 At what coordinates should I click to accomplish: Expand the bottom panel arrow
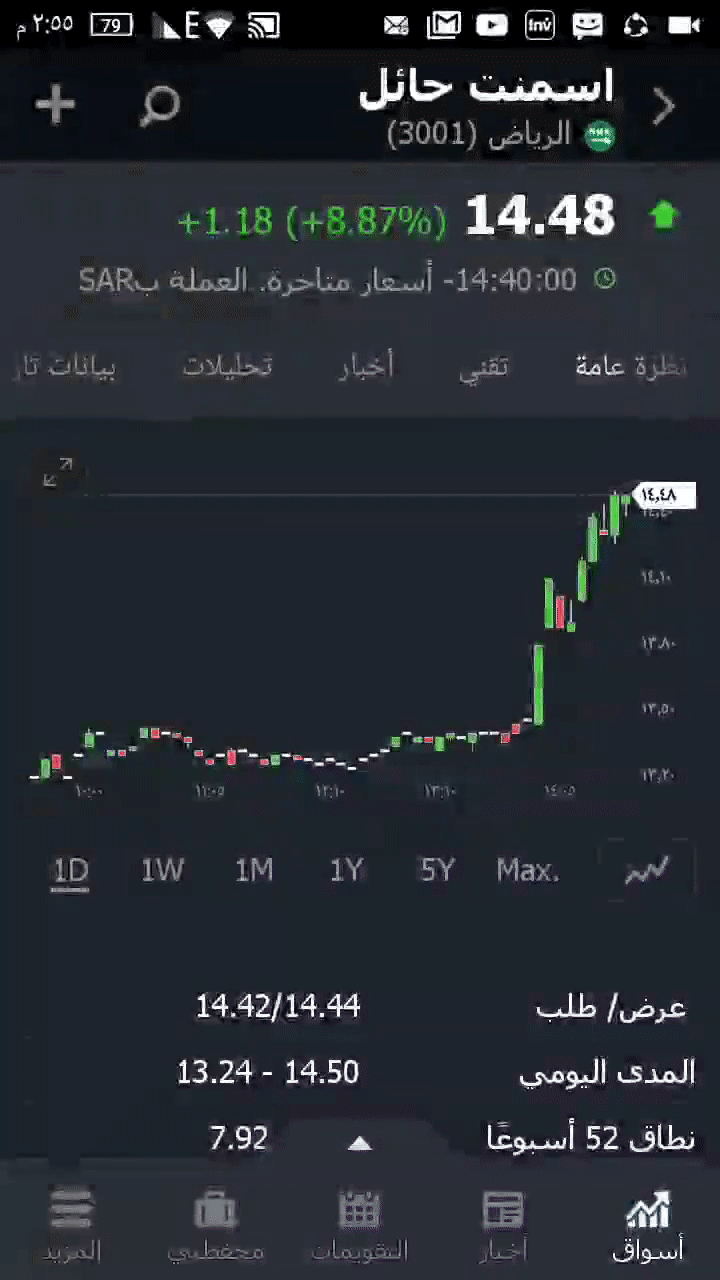pos(359,1143)
